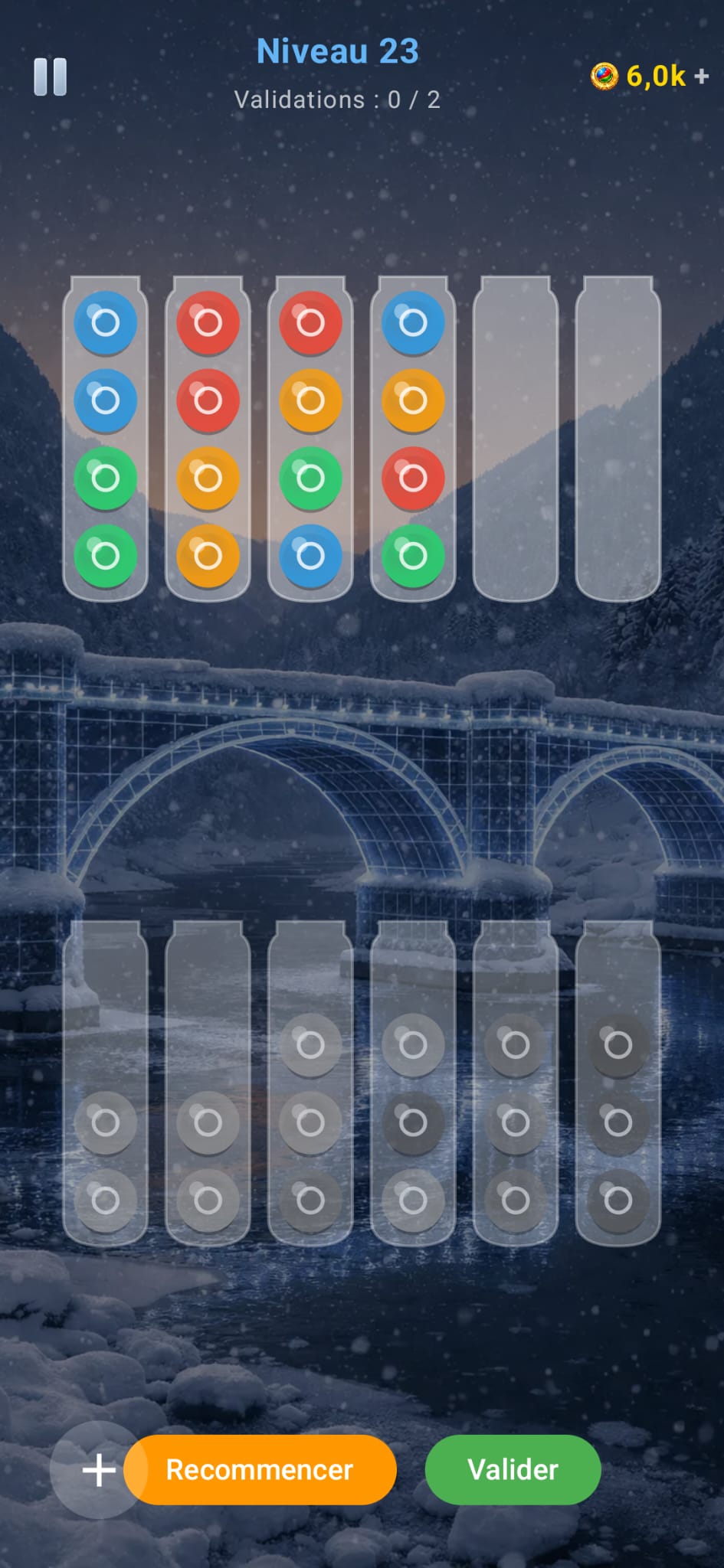
Task: Select the tube with a blue ball above orange
Action: point(413,439)
